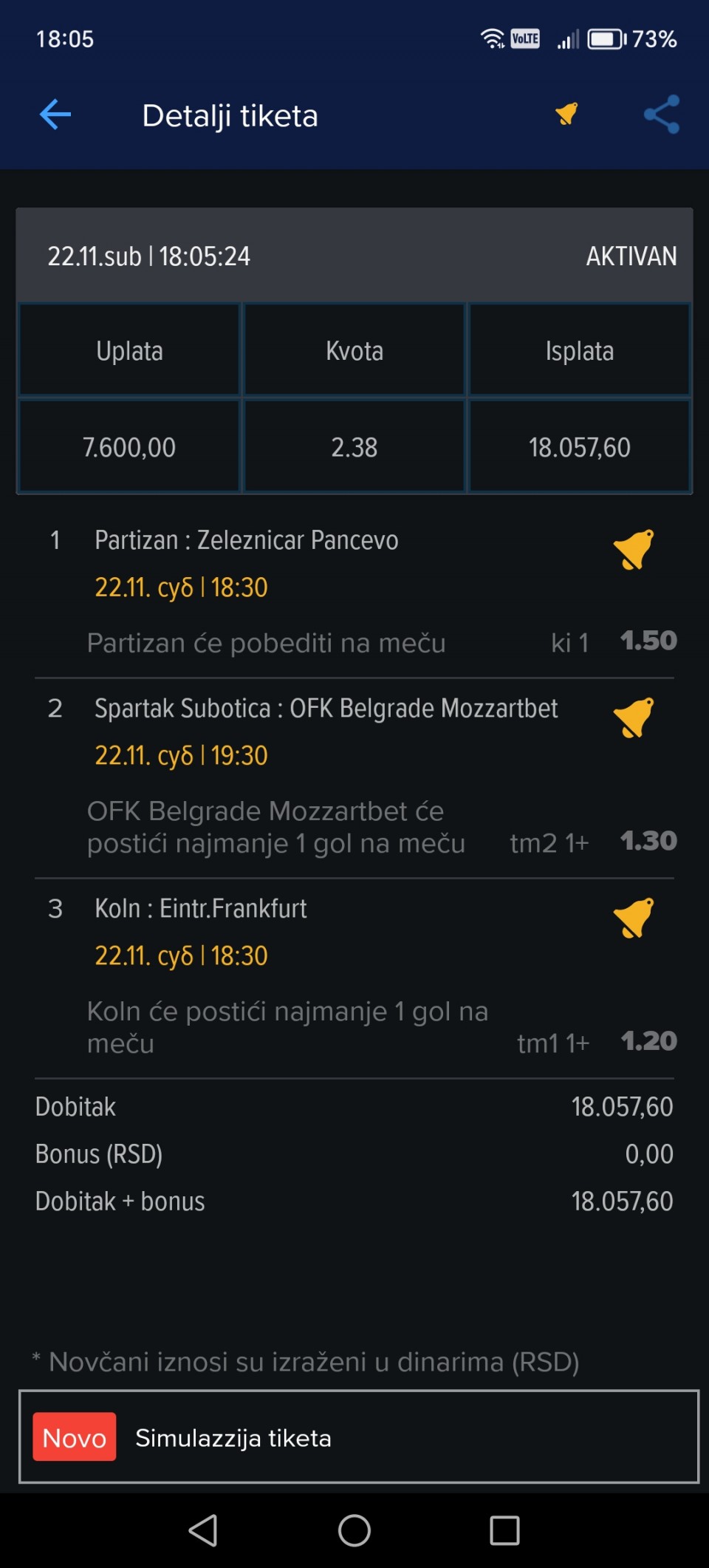Open the Partizan : Zeleznicar Pancevo match
Screen dimensions: 709x1568
point(247,541)
